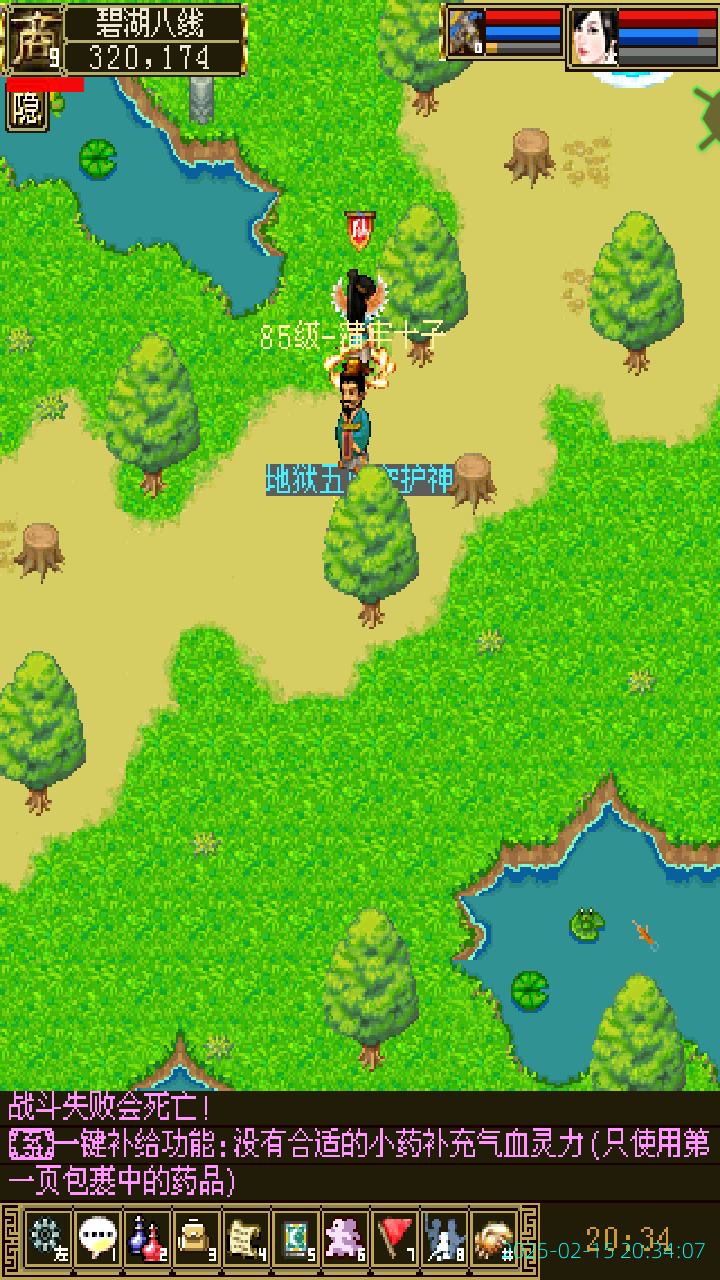This screenshot has width=720, height=1280.
Task: Tap the red flag shortcut
Action: [x=395, y=1238]
